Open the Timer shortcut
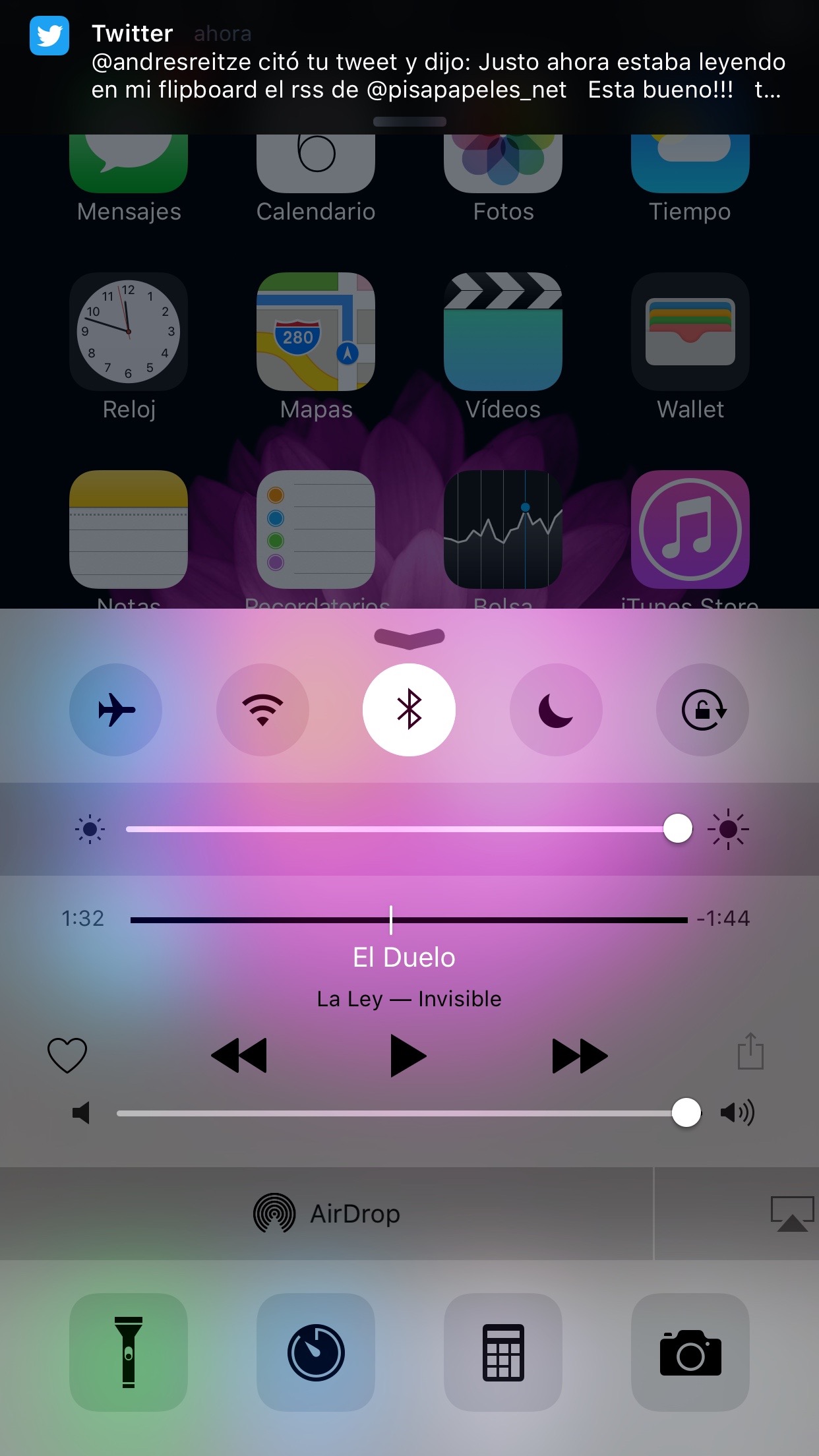 pyautogui.click(x=316, y=1352)
